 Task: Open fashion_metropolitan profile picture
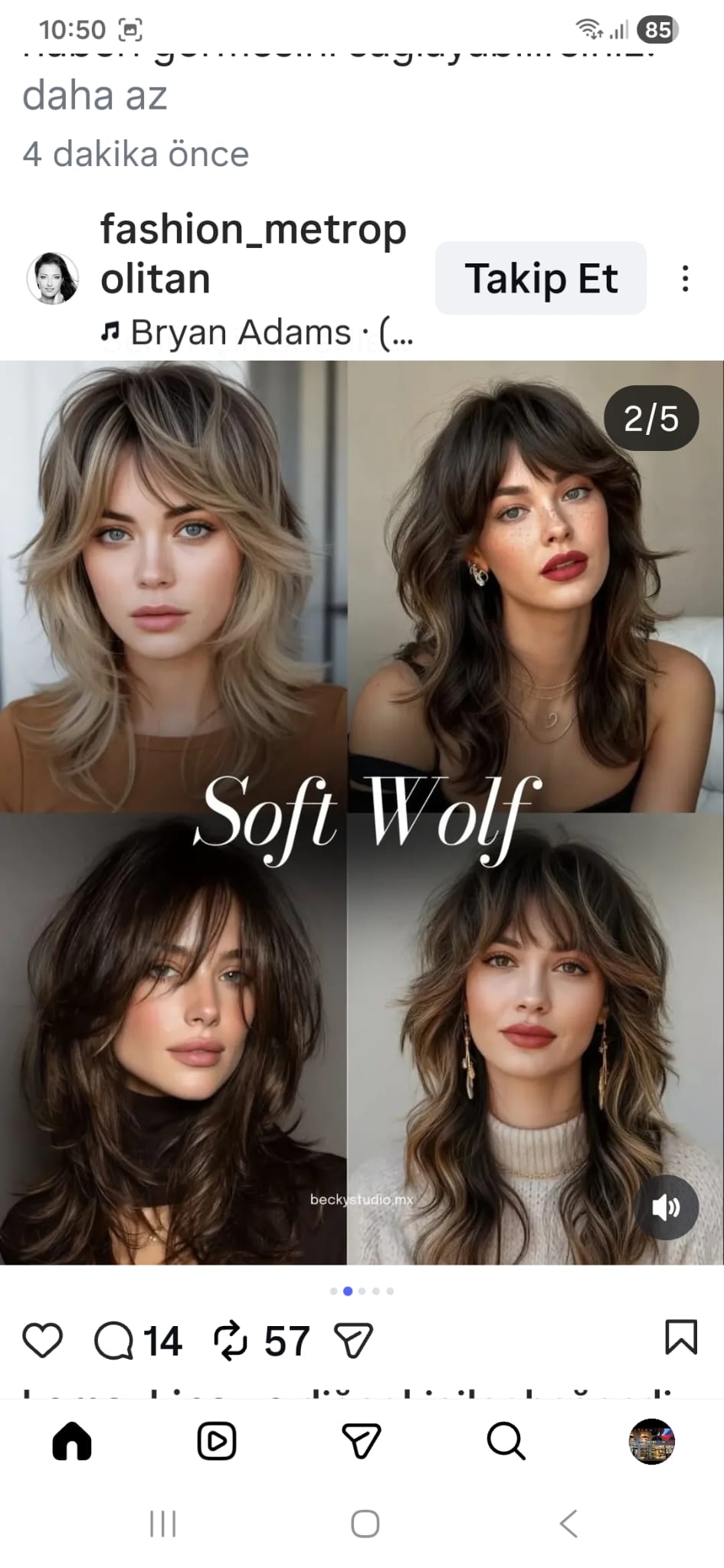tap(53, 278)
